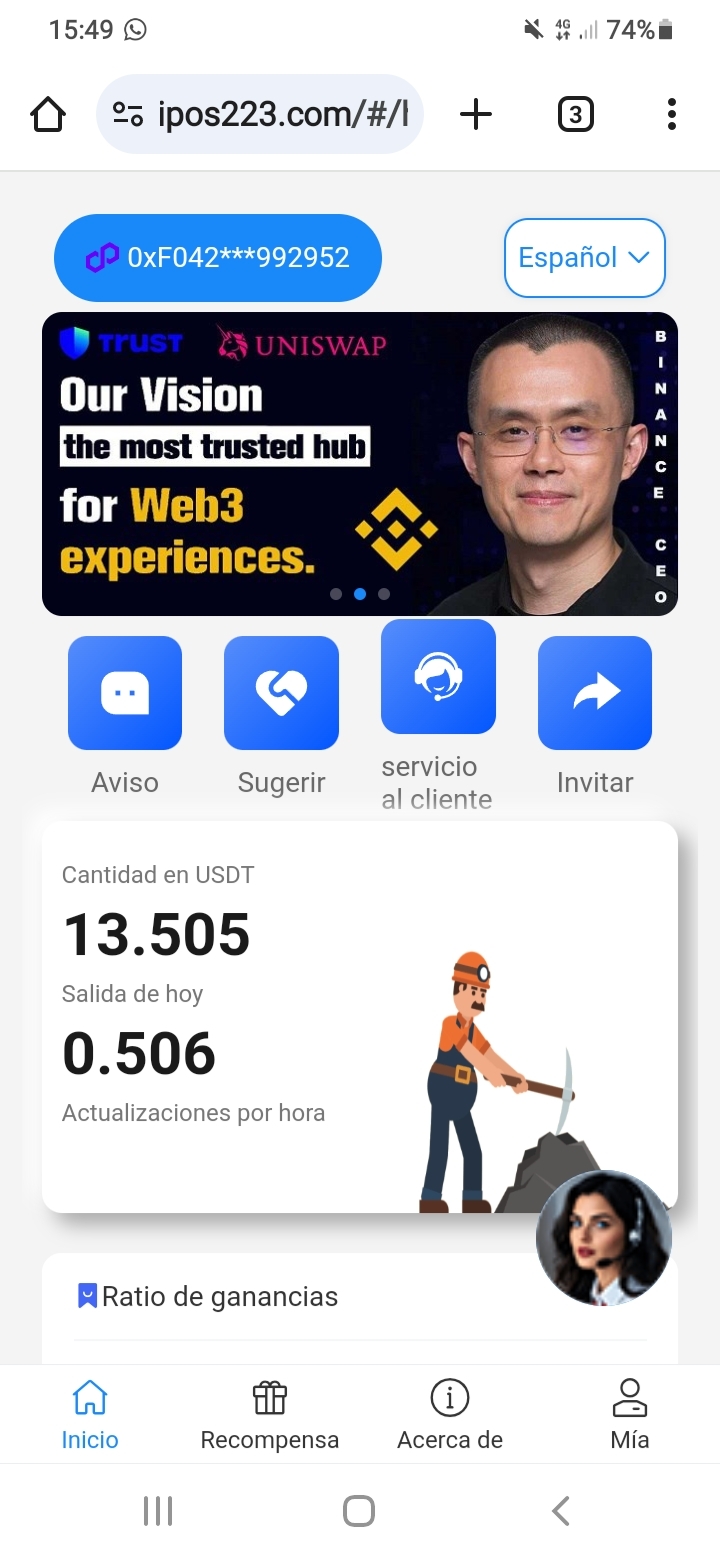Tap the ipos223.com address bar
The height and width of the screenshot is (1560, 720).
point(260,115)
